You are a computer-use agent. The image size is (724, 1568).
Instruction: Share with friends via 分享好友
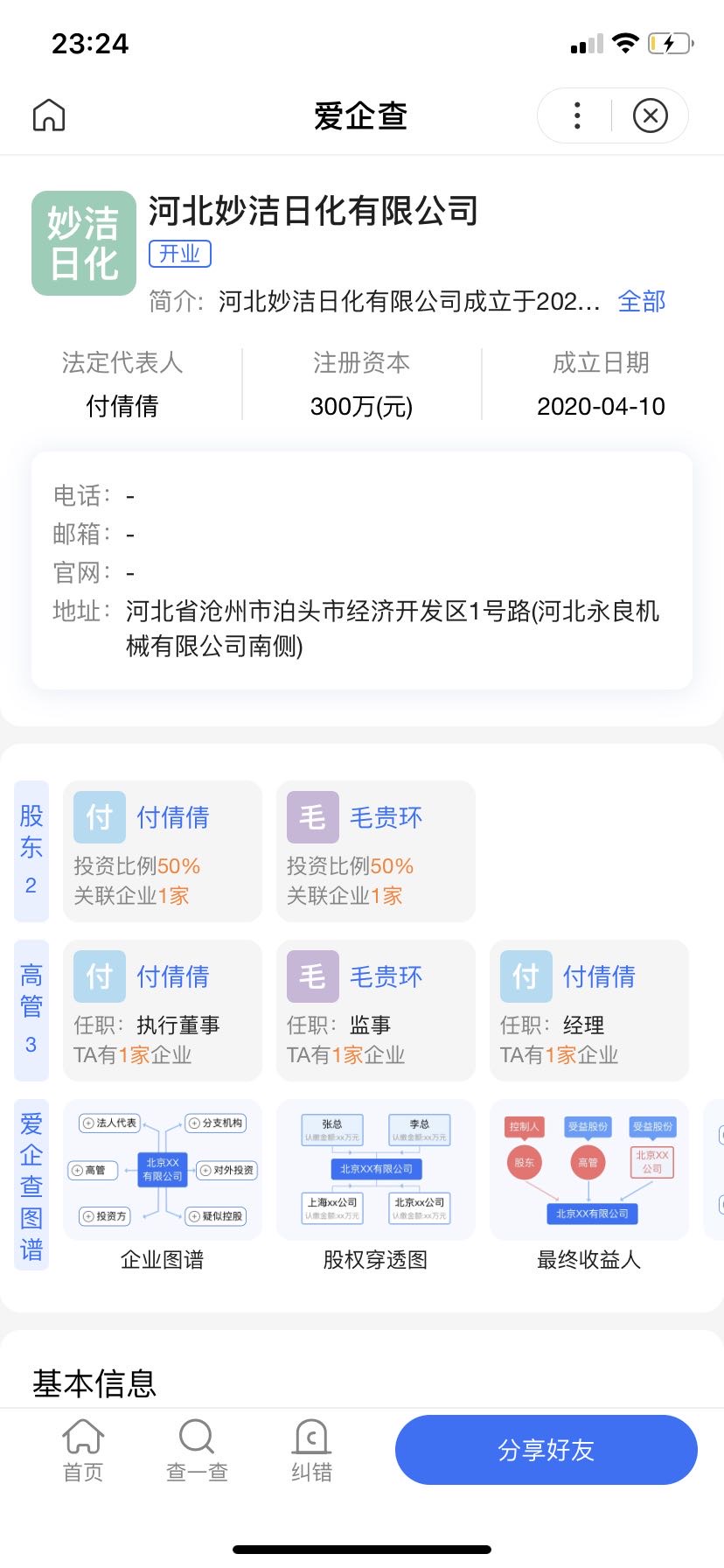[x=546, y=1450]
